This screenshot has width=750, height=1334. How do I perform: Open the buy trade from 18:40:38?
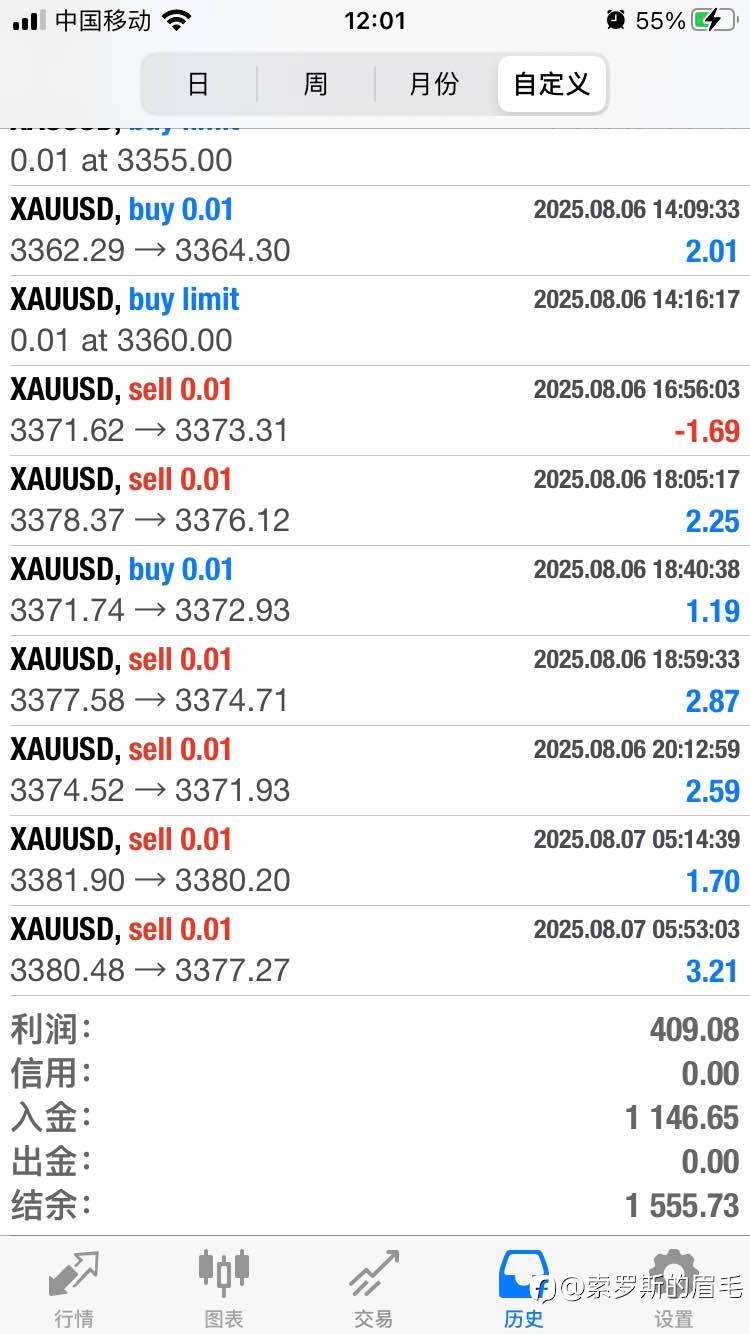click(375, 590)
